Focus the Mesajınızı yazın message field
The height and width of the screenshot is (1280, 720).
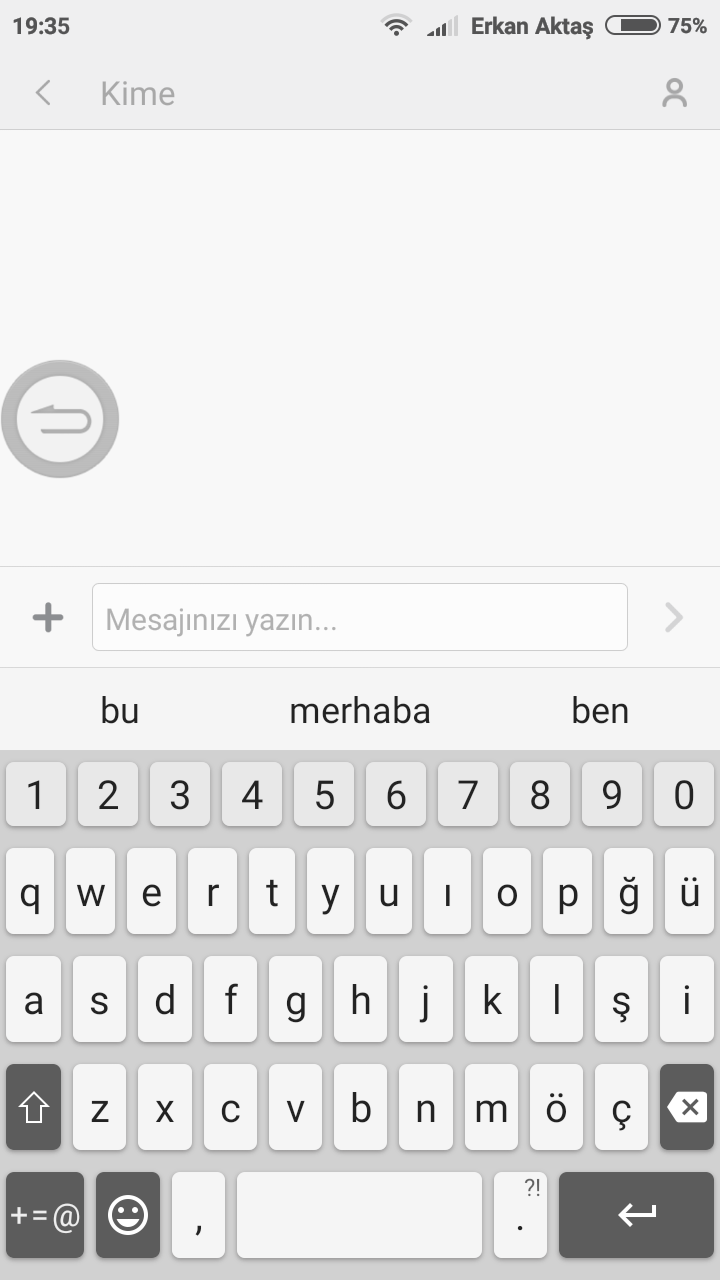click(x=360, y=618)
